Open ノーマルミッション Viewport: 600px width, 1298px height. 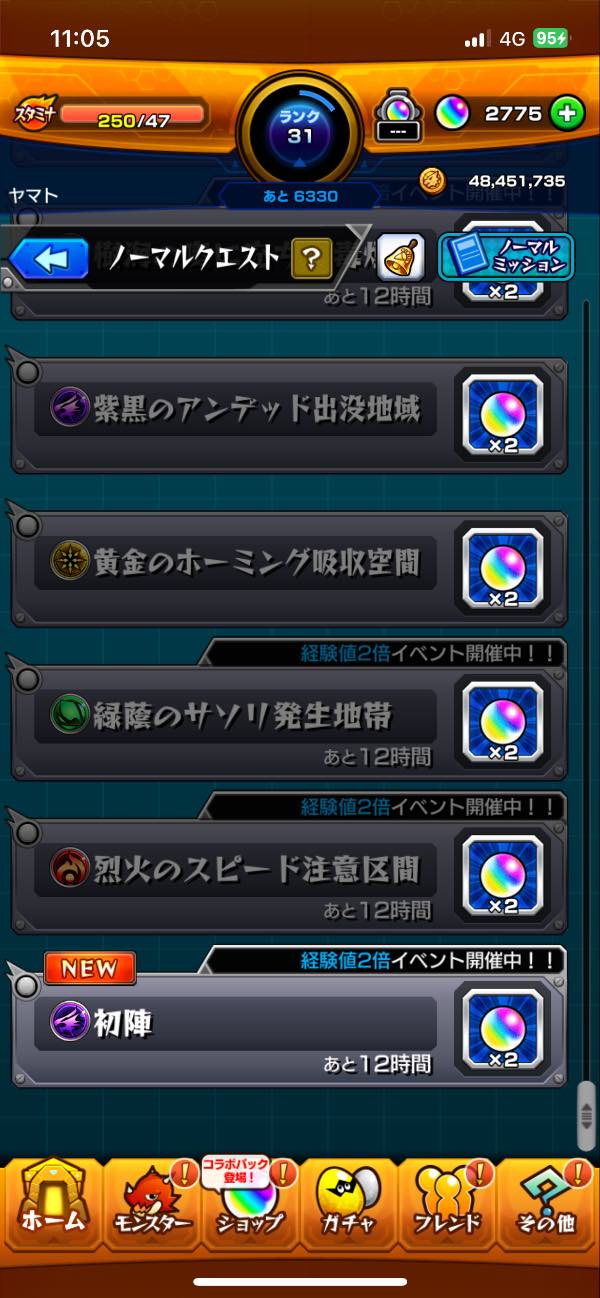tap(505, 257)
